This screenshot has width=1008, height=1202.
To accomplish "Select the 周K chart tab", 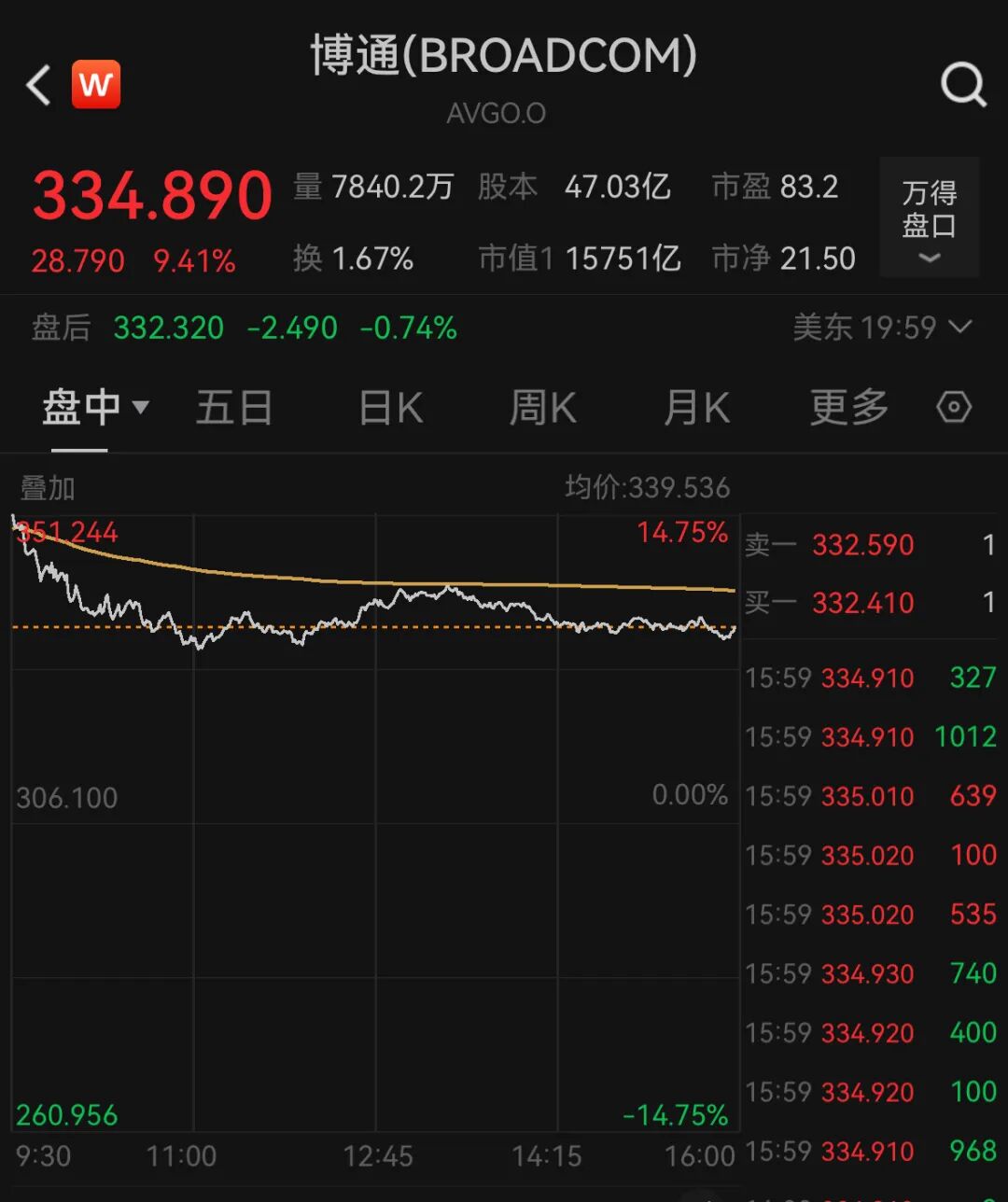I will click(x=542, y=408).
